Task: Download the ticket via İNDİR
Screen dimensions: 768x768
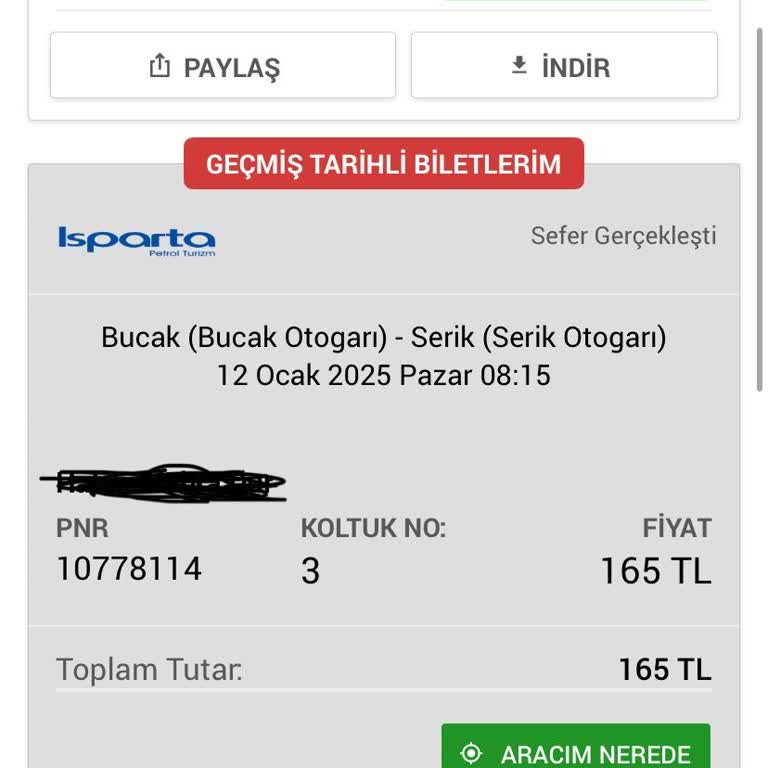Action: (x=564, y=66)
